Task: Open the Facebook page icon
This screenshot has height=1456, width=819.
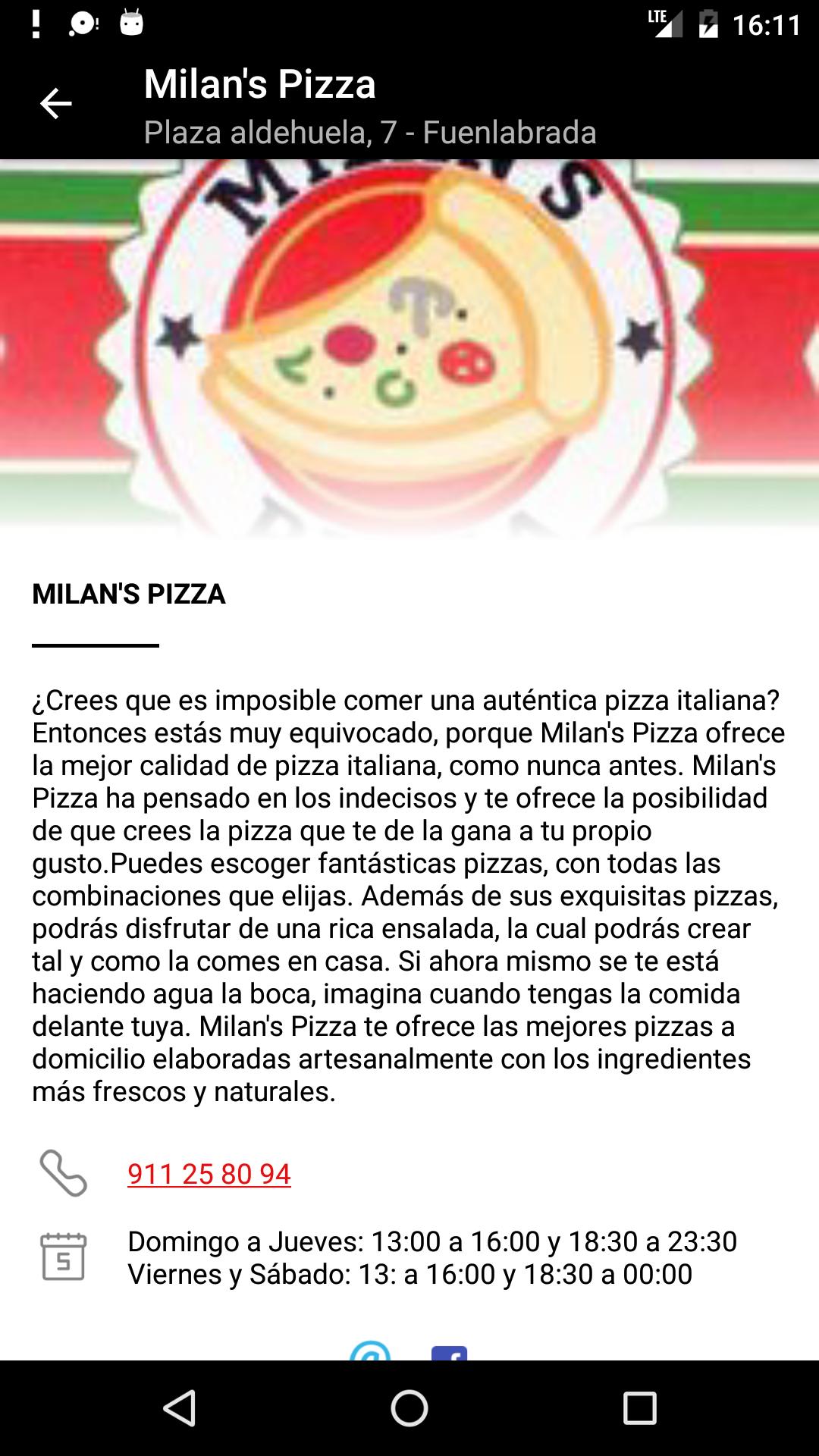Action: pyautogui.click(x=449, y=1352)
